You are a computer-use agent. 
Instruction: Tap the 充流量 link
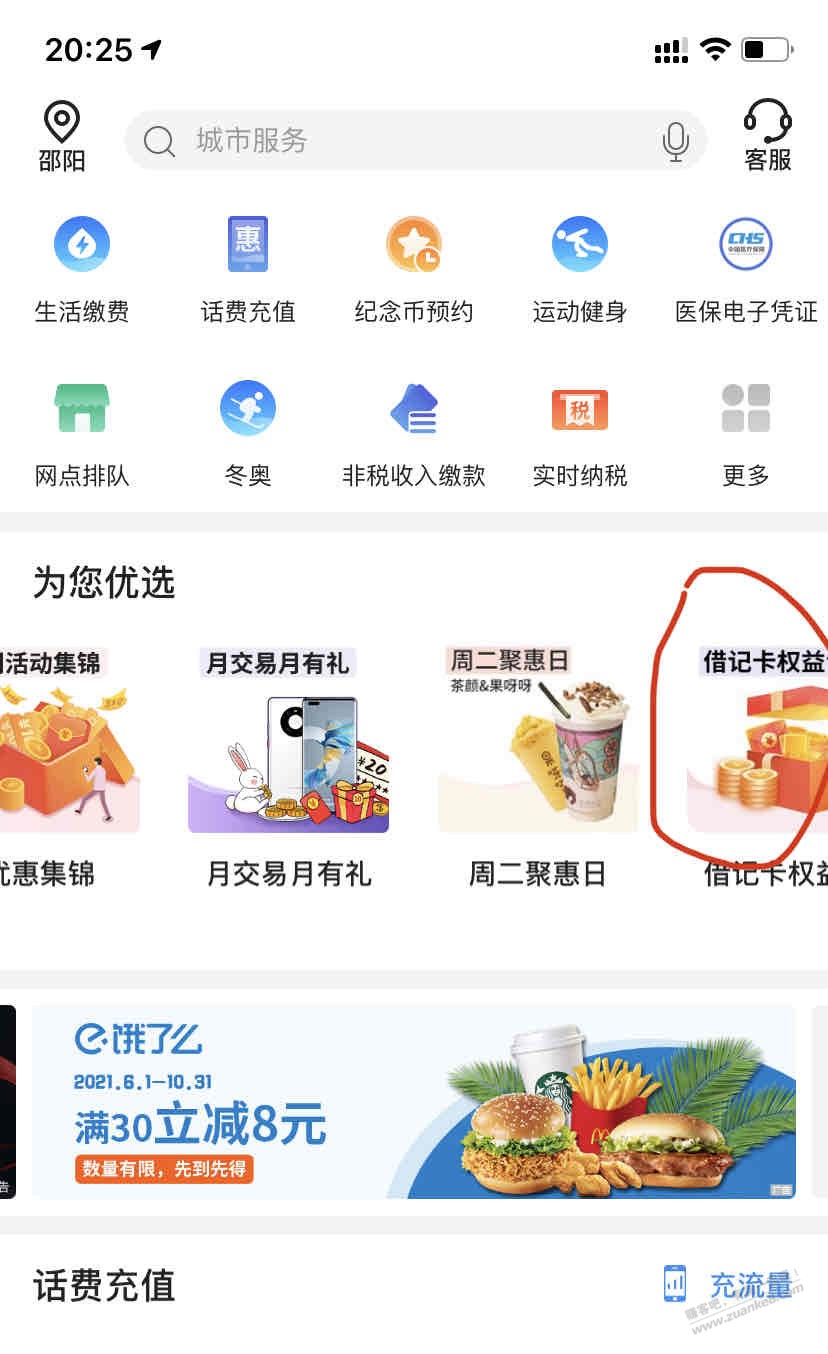point(728,1284)
